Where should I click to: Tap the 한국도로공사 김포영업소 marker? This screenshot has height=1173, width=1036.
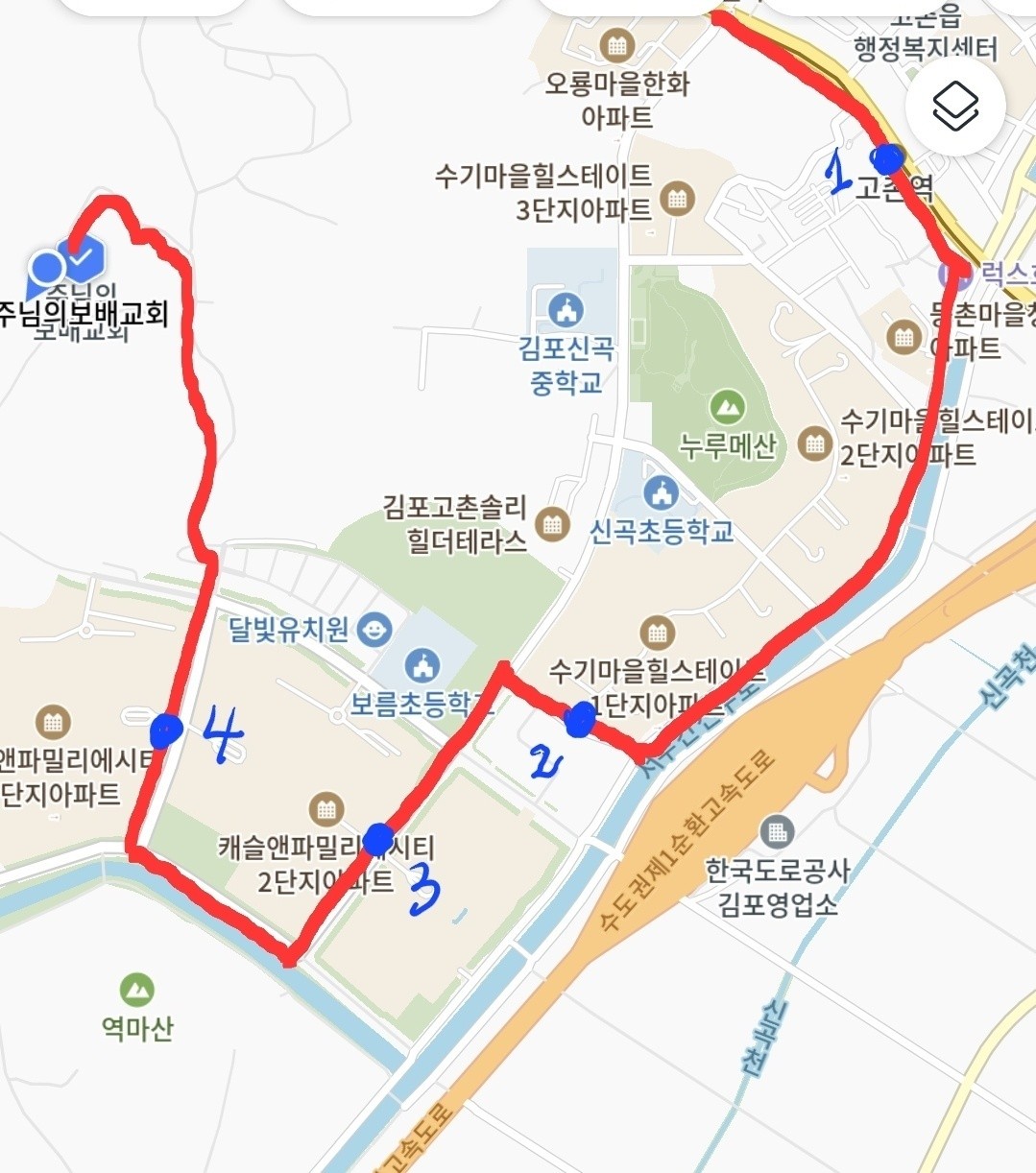(777, 832)
